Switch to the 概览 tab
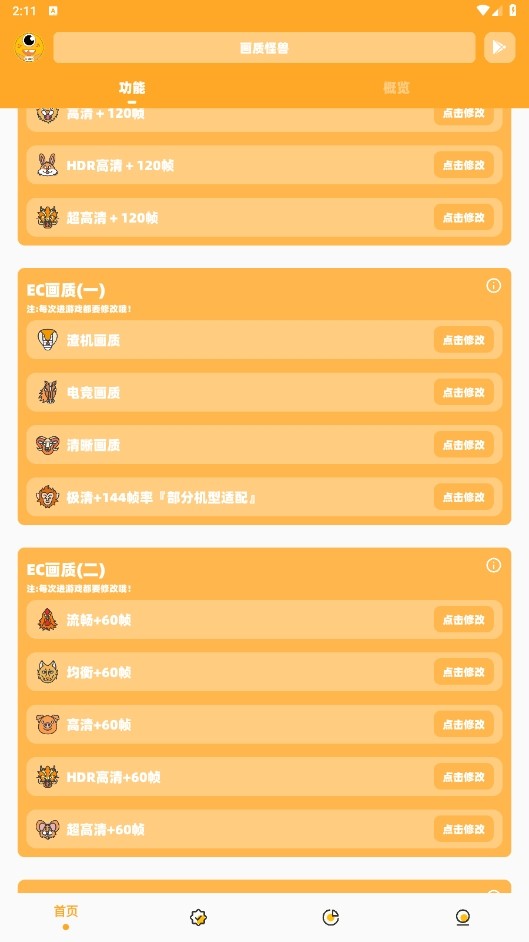The height and width of the screenshot is (942, 529). 396,88
